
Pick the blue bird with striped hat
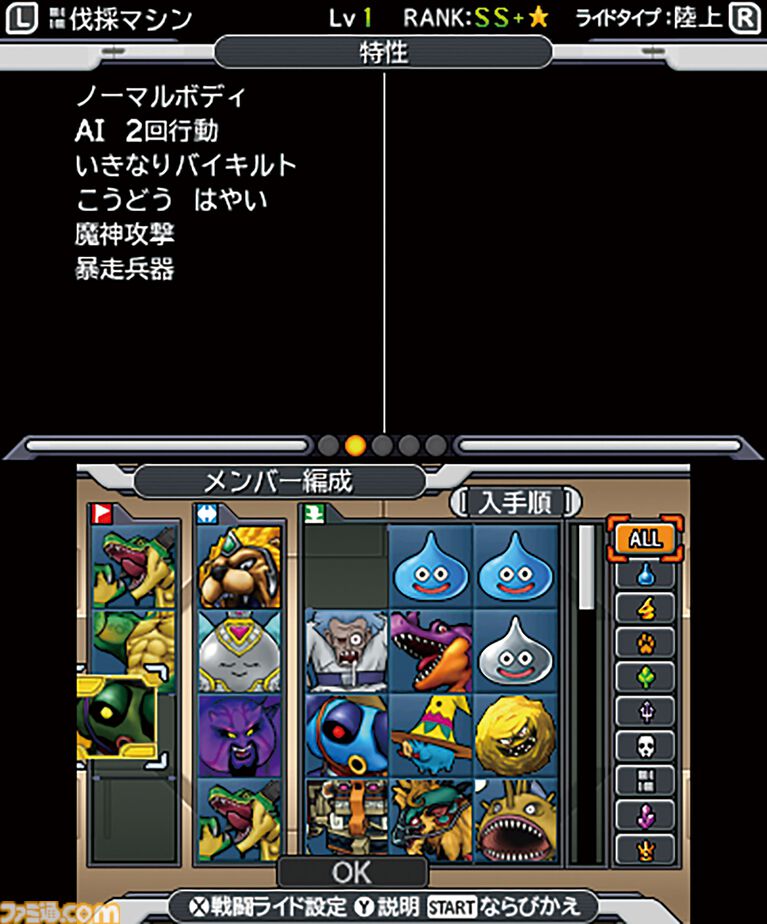coord(430,734)
